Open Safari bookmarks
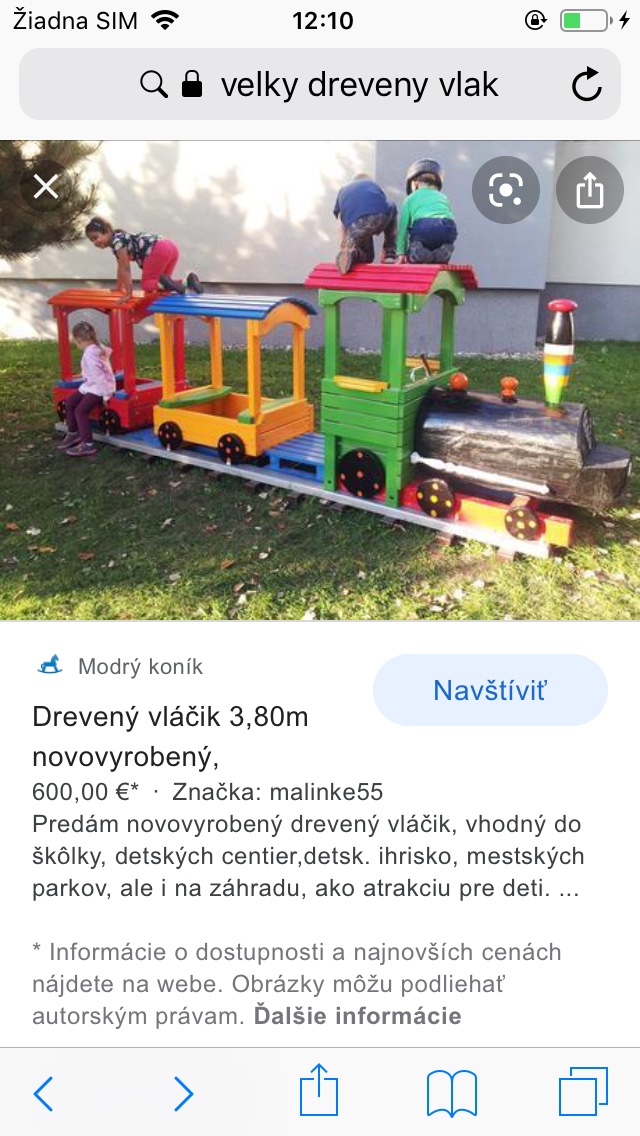This screenshot has height=1136, width=640. 452,1093
